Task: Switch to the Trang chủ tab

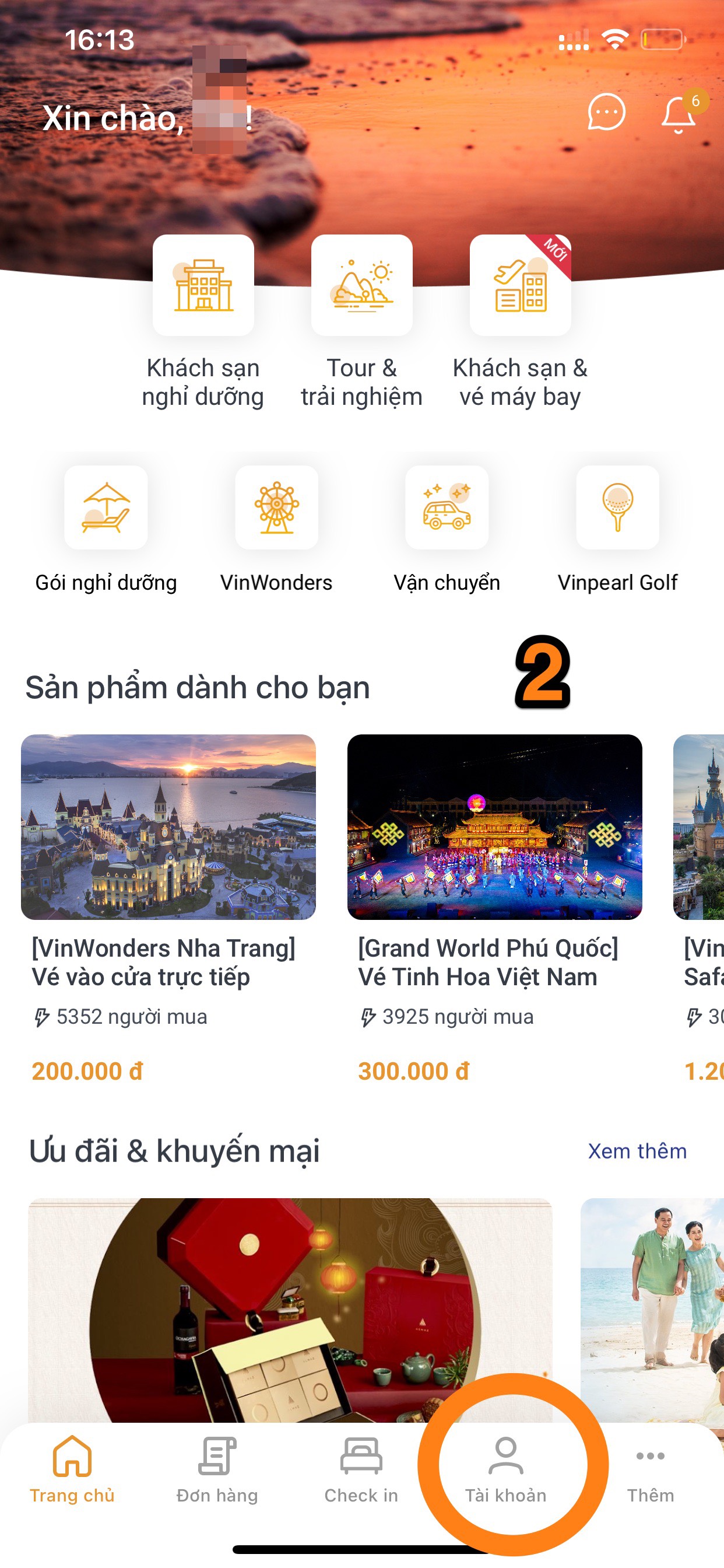Action: pos(72,1469)
